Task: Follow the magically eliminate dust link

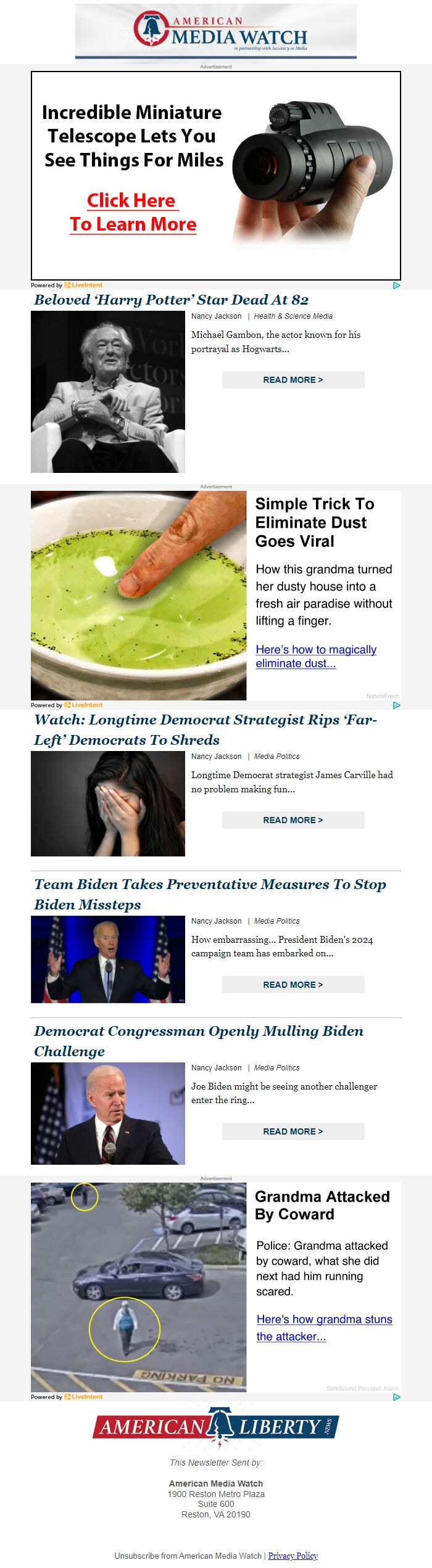Action: pos(315,656)
